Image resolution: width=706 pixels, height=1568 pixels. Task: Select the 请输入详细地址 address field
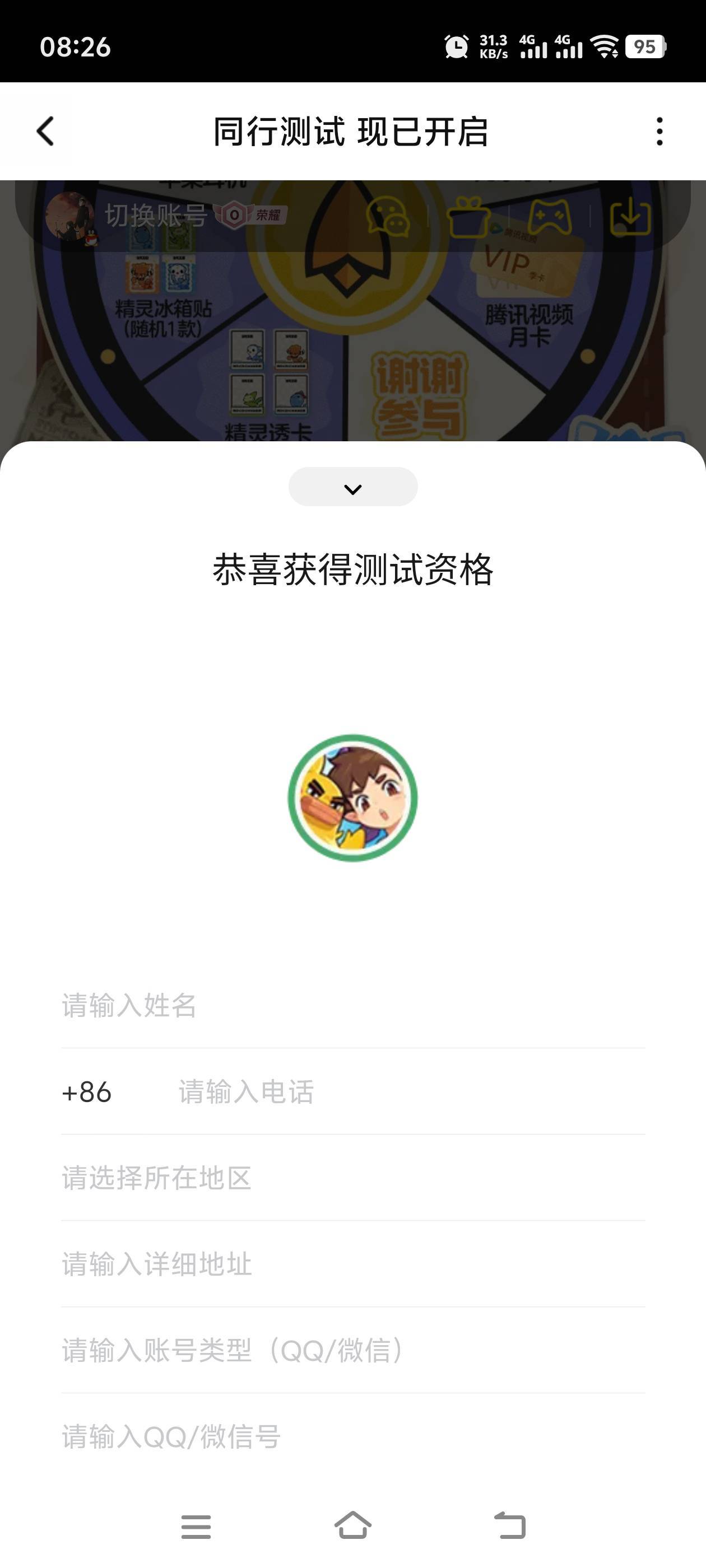coord(352,1264)
